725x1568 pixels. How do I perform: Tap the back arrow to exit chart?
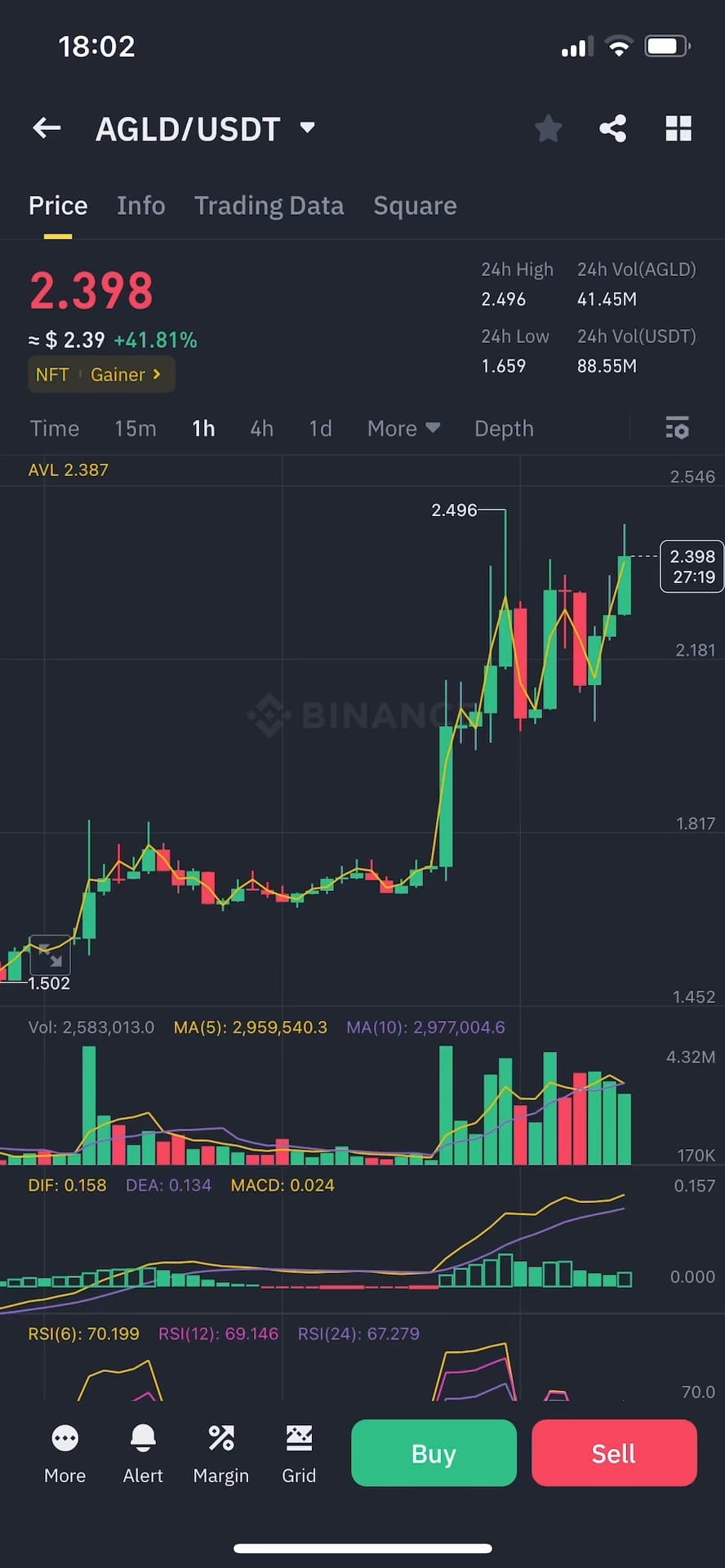[46, 128]
